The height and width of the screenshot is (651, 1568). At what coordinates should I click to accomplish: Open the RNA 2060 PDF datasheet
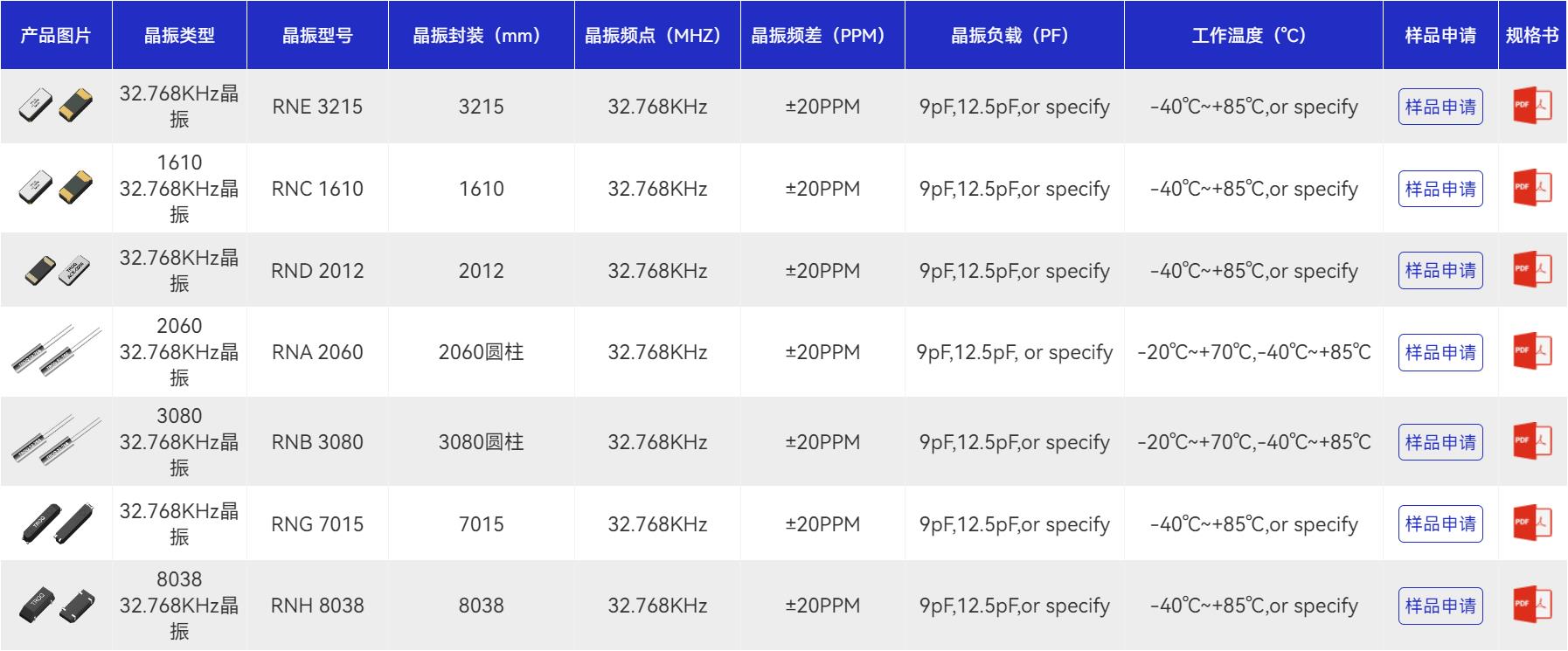1531,352
